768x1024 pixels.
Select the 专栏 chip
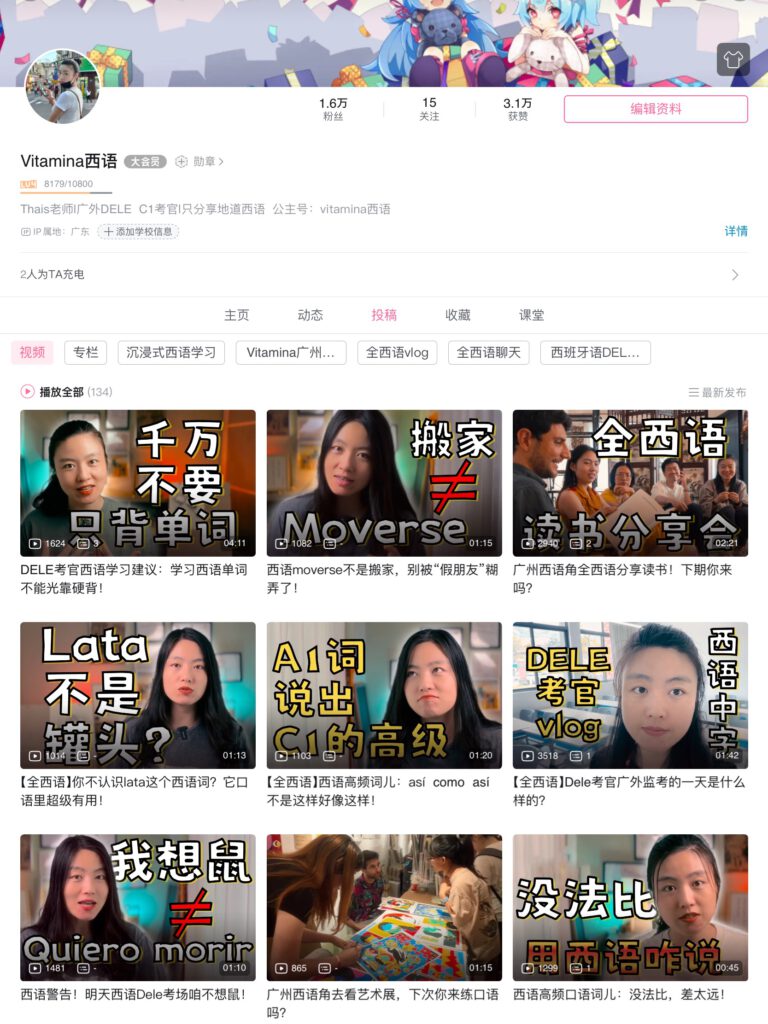(86, 352)
